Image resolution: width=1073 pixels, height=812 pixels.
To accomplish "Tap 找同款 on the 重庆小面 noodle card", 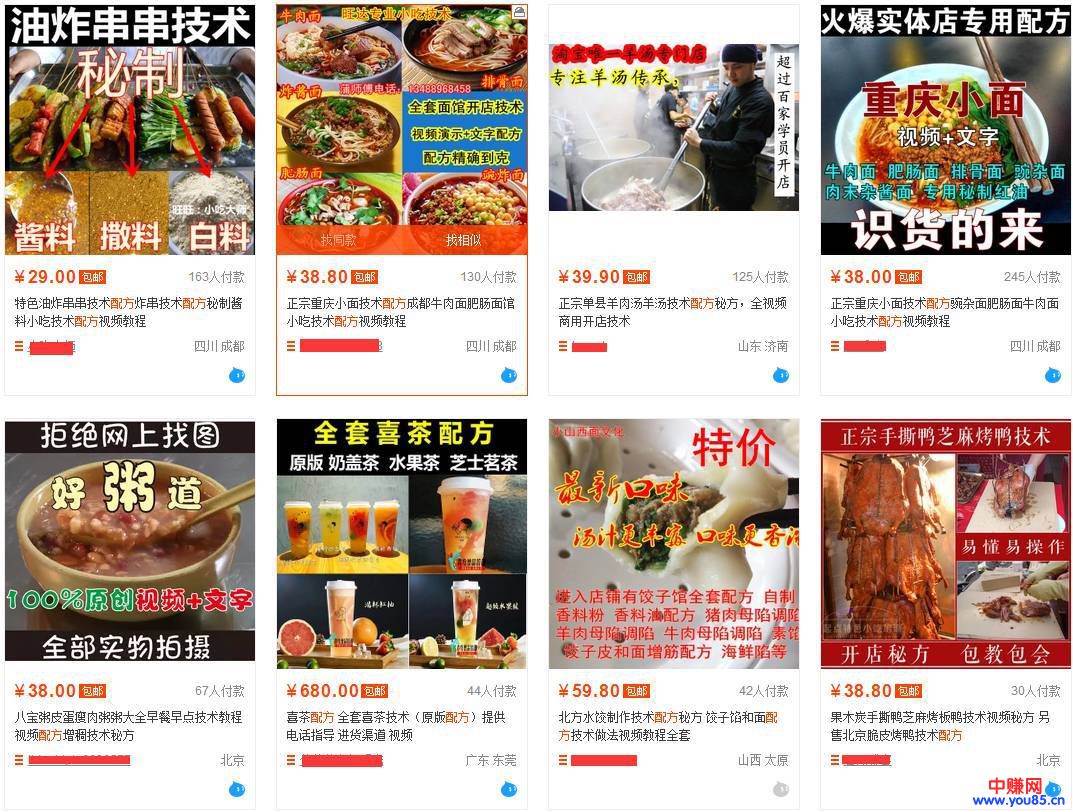I will click(338, 240).
